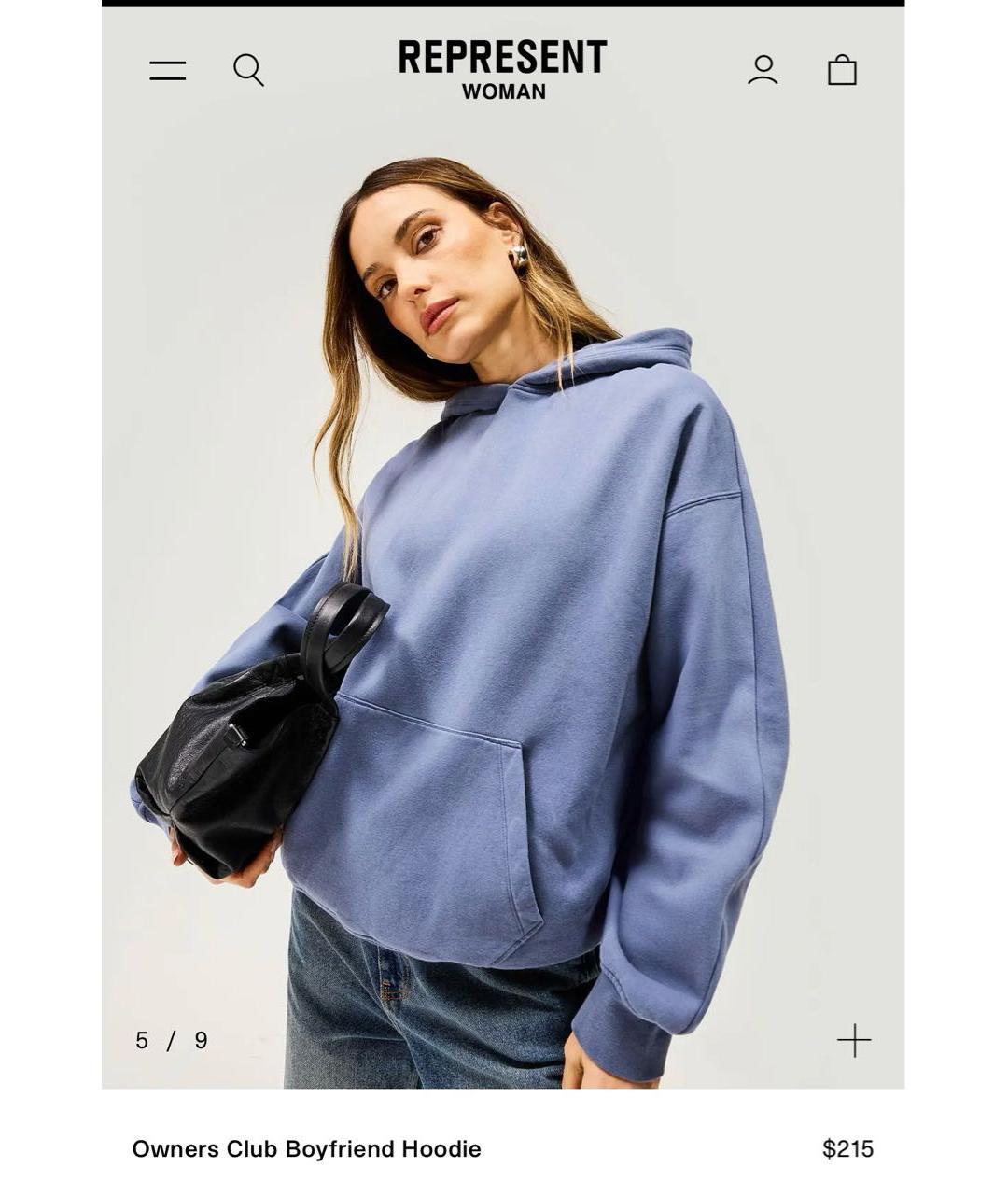Open the search icon
Screen dimensions: 1008x1195
[x=248, y=70]
